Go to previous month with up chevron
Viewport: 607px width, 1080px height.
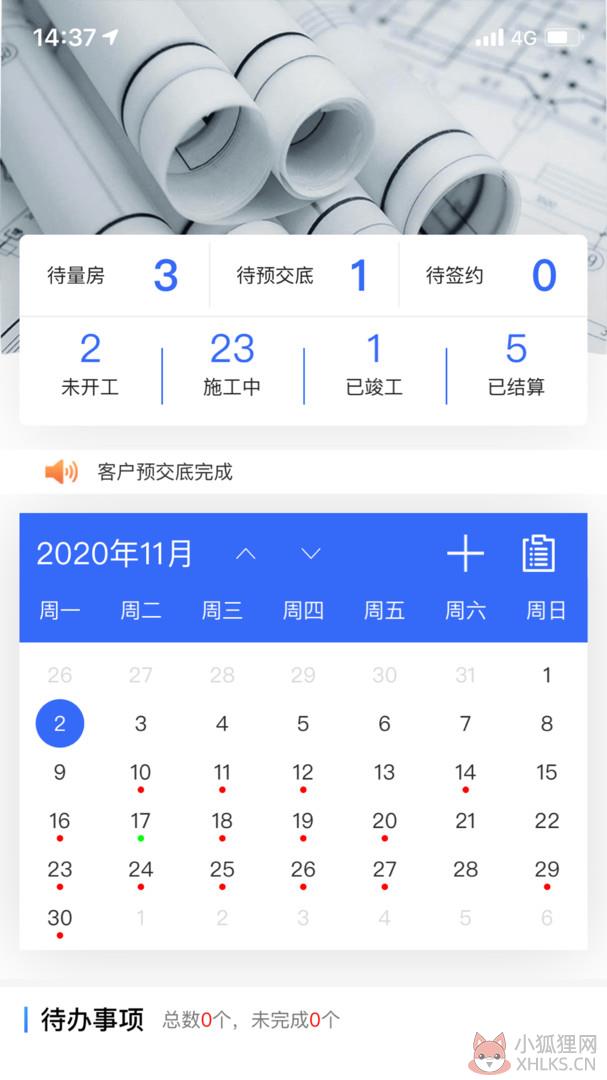(246, 554)
